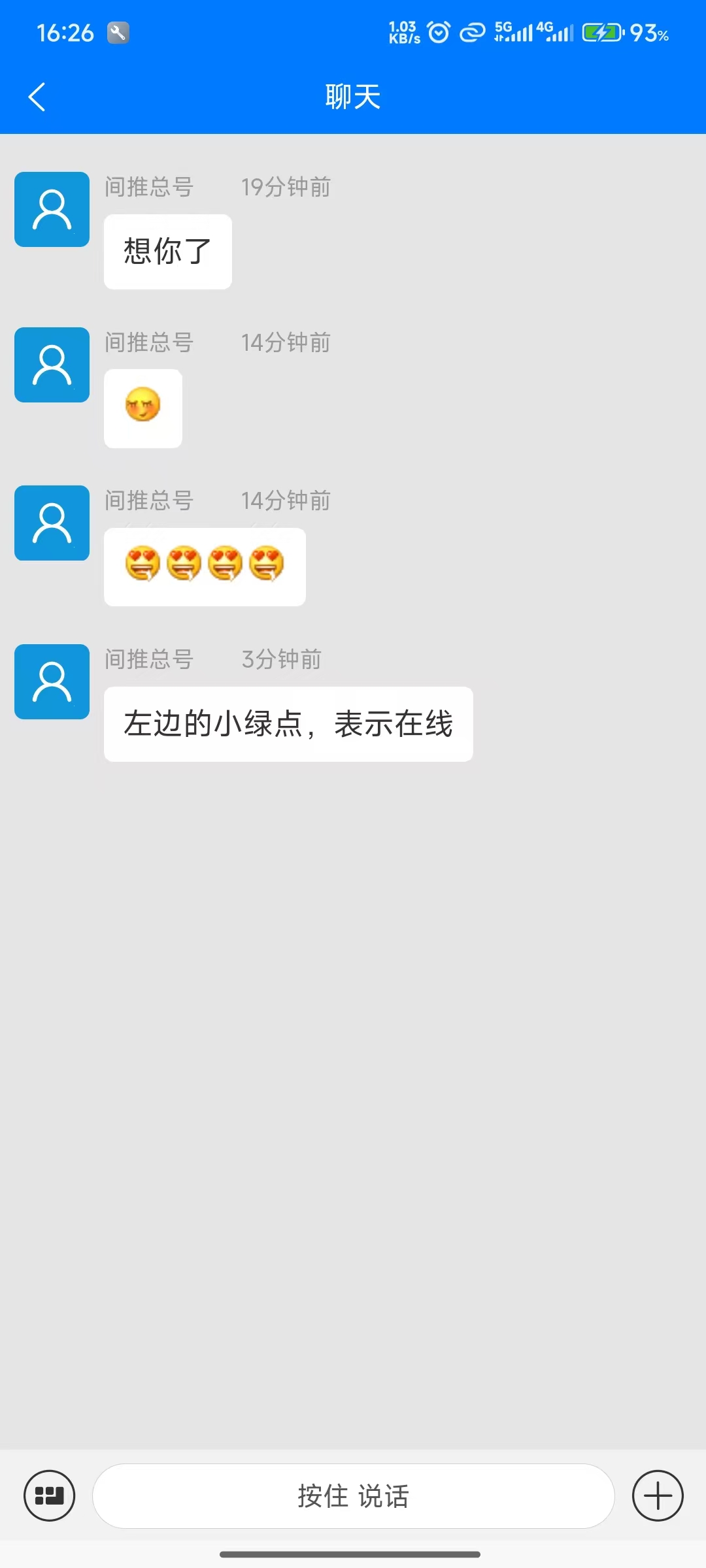Screen dimensions: 706x1568
Task: Open the avatar of the first 间推总号 message
Action: pyautogui.click(x=51, y=208)
